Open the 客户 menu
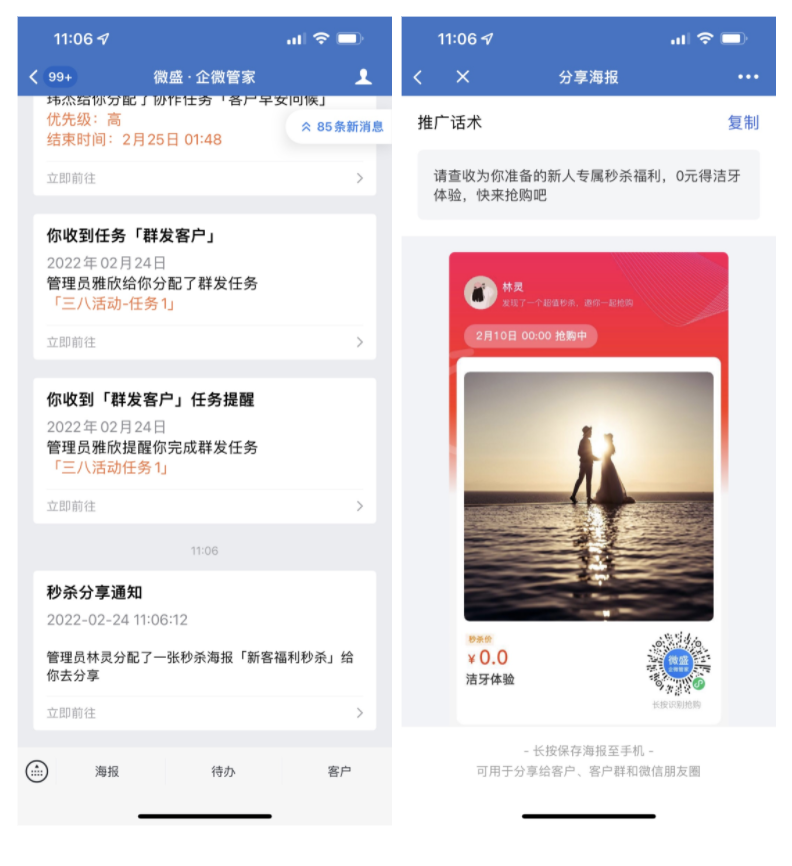 [x=339, y=772]
